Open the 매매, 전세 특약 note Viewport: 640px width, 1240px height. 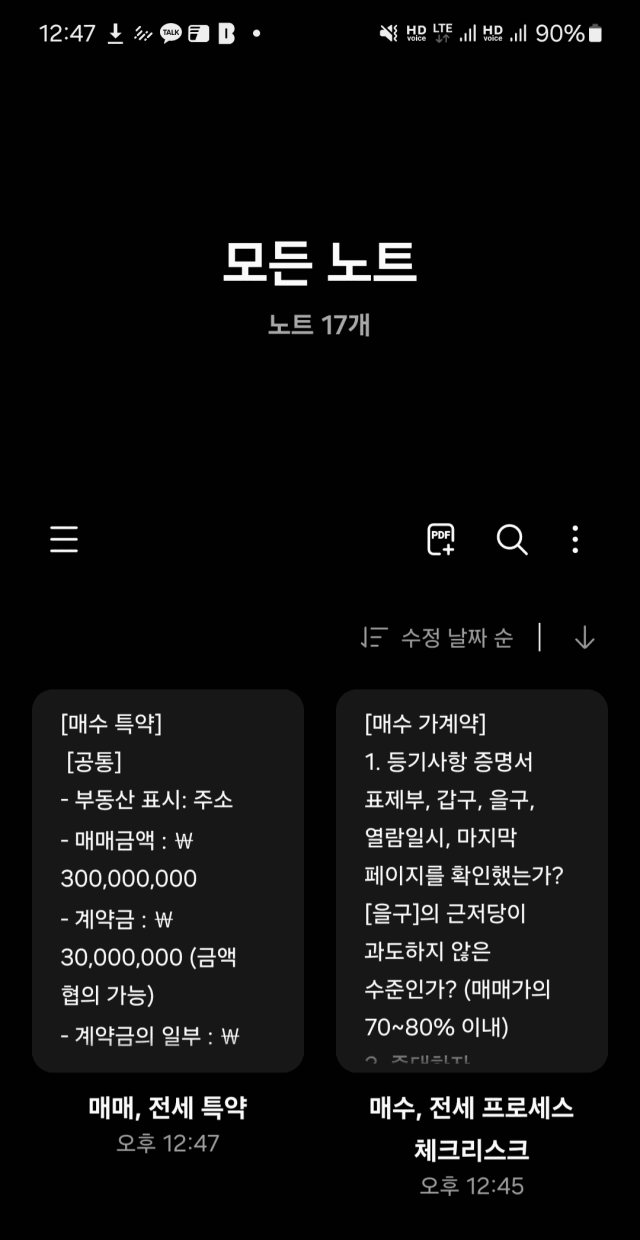[168, 881]
